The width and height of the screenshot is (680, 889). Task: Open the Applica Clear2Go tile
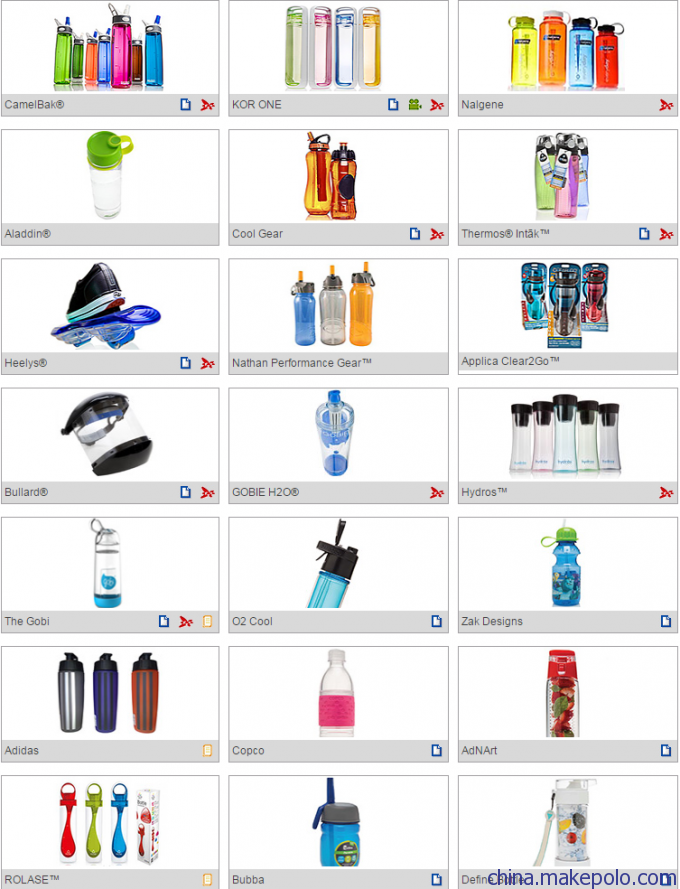tap(567, 305)
